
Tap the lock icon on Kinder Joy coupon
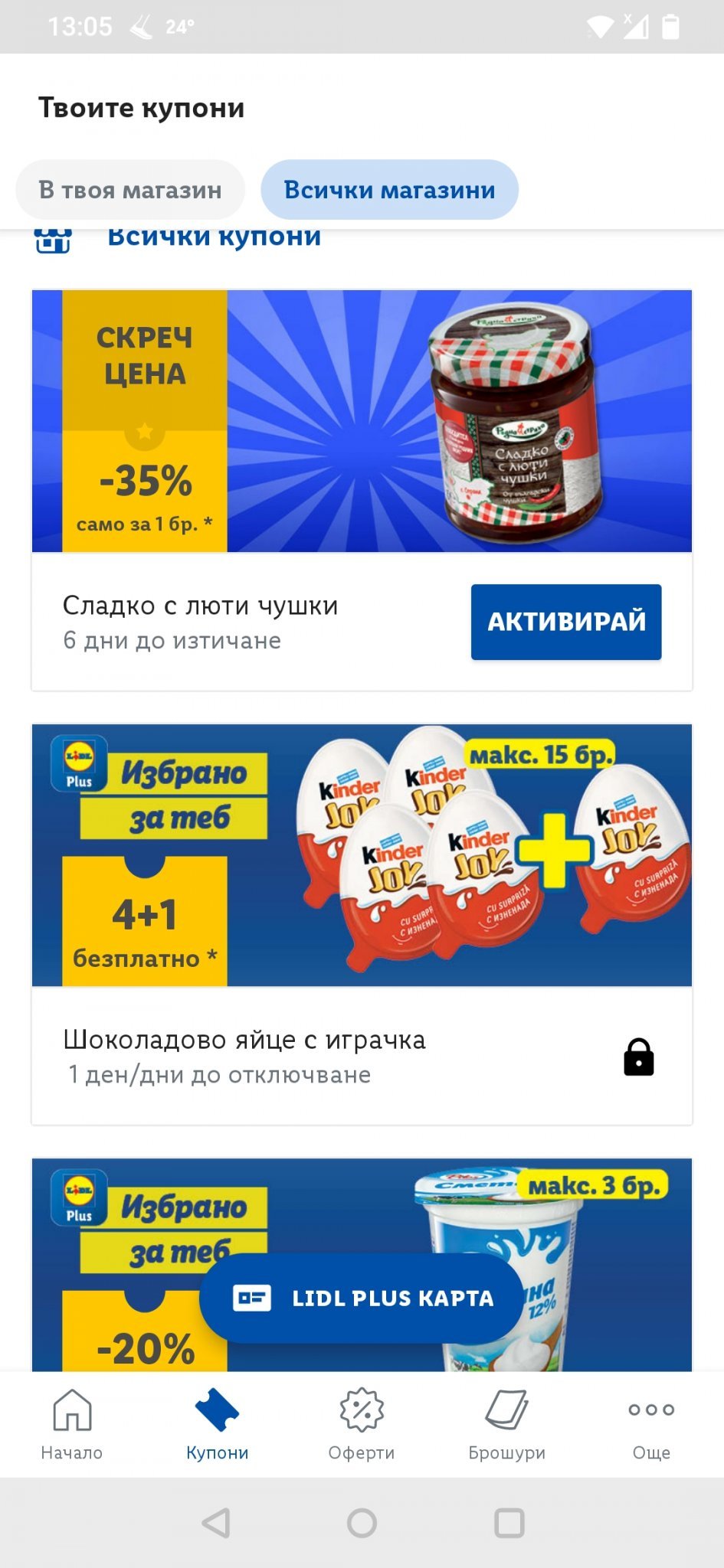638,1057
